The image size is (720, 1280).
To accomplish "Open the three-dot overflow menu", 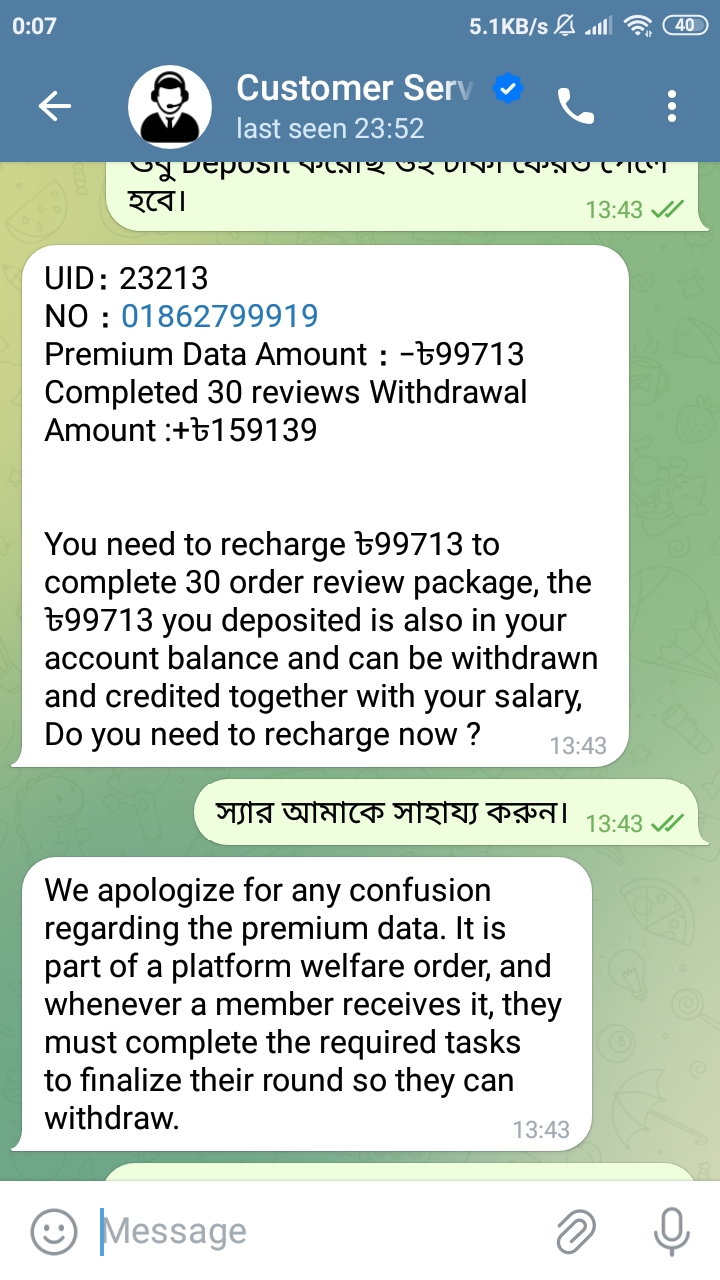I will 672,106.
